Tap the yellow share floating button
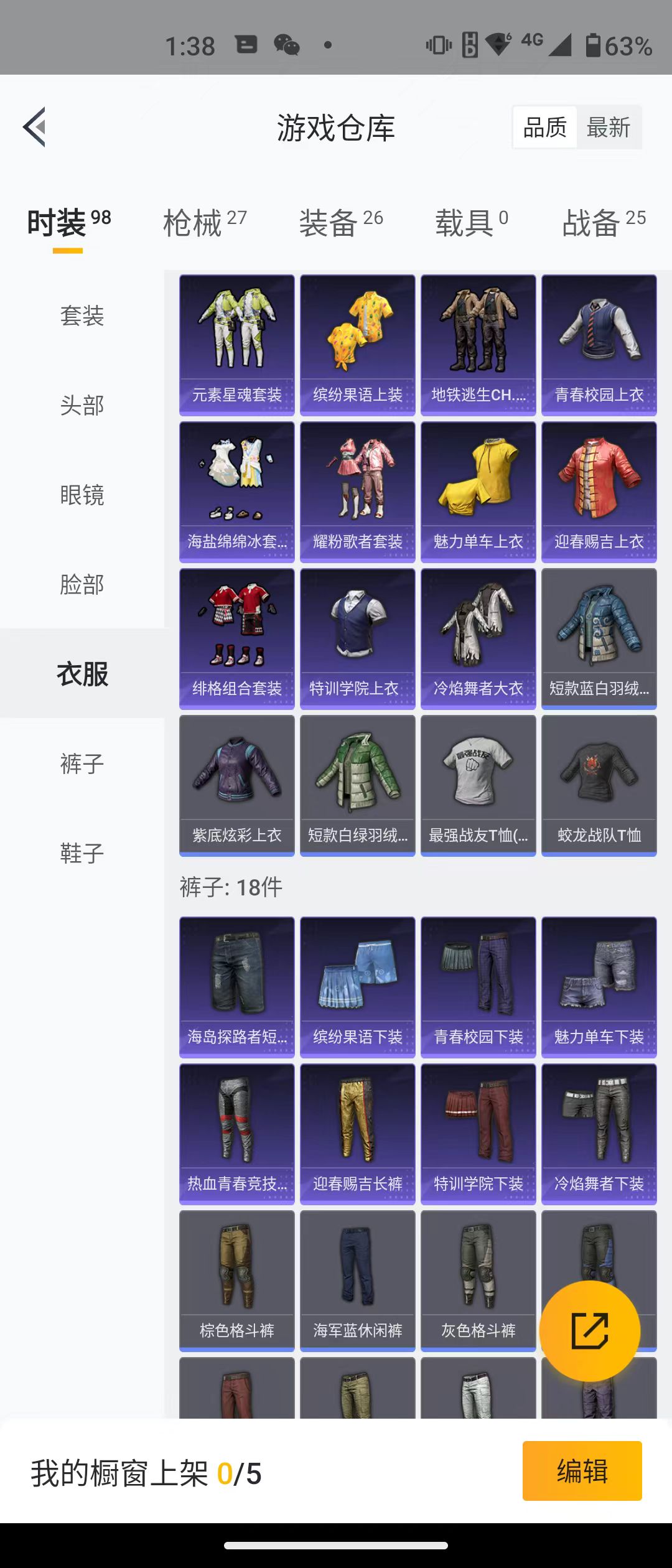Viewport: 672px width, 1568px height. coord(589,1331)
